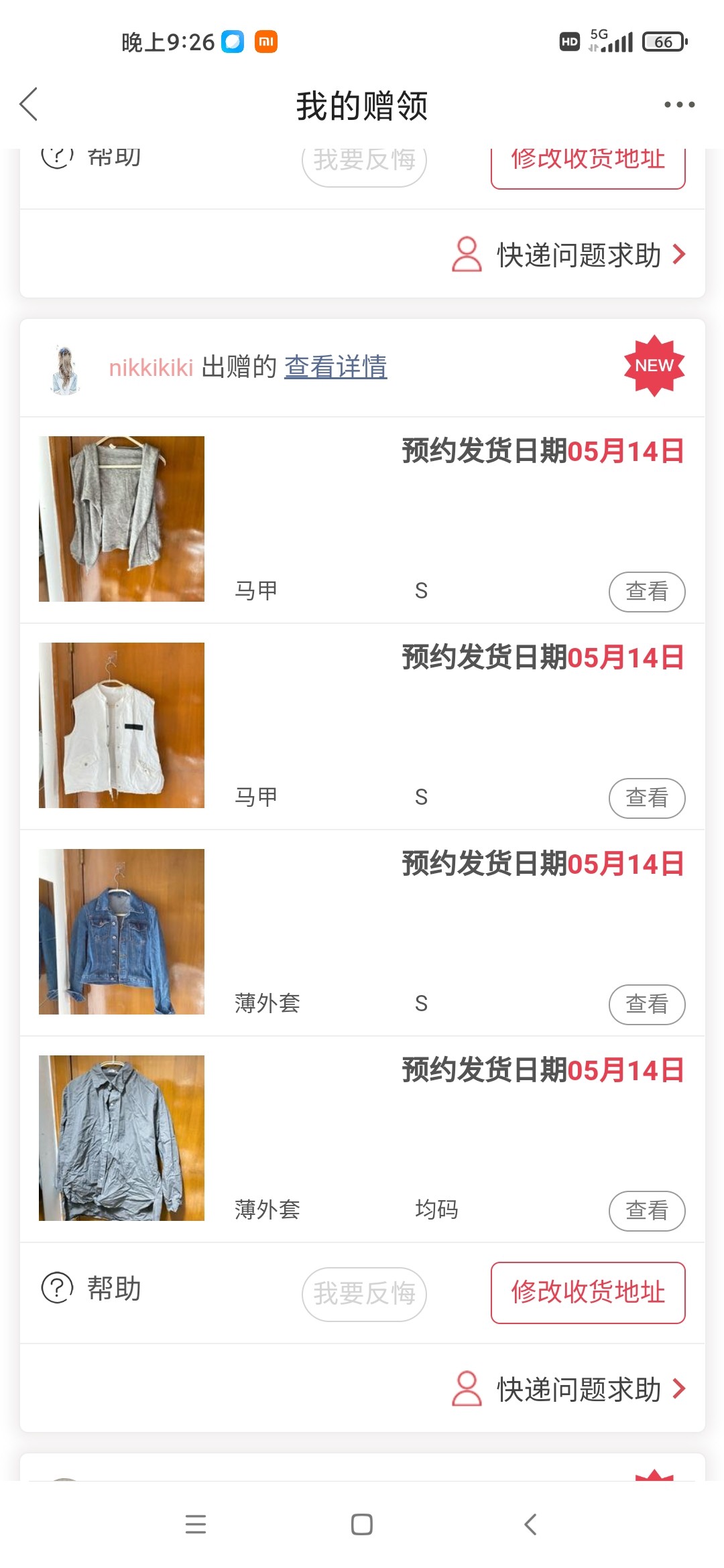This screenshot has width=724, height=1568.
Task: Tap 查看 for the 均码 薄外套
Action: click(x=646, y=1211)
